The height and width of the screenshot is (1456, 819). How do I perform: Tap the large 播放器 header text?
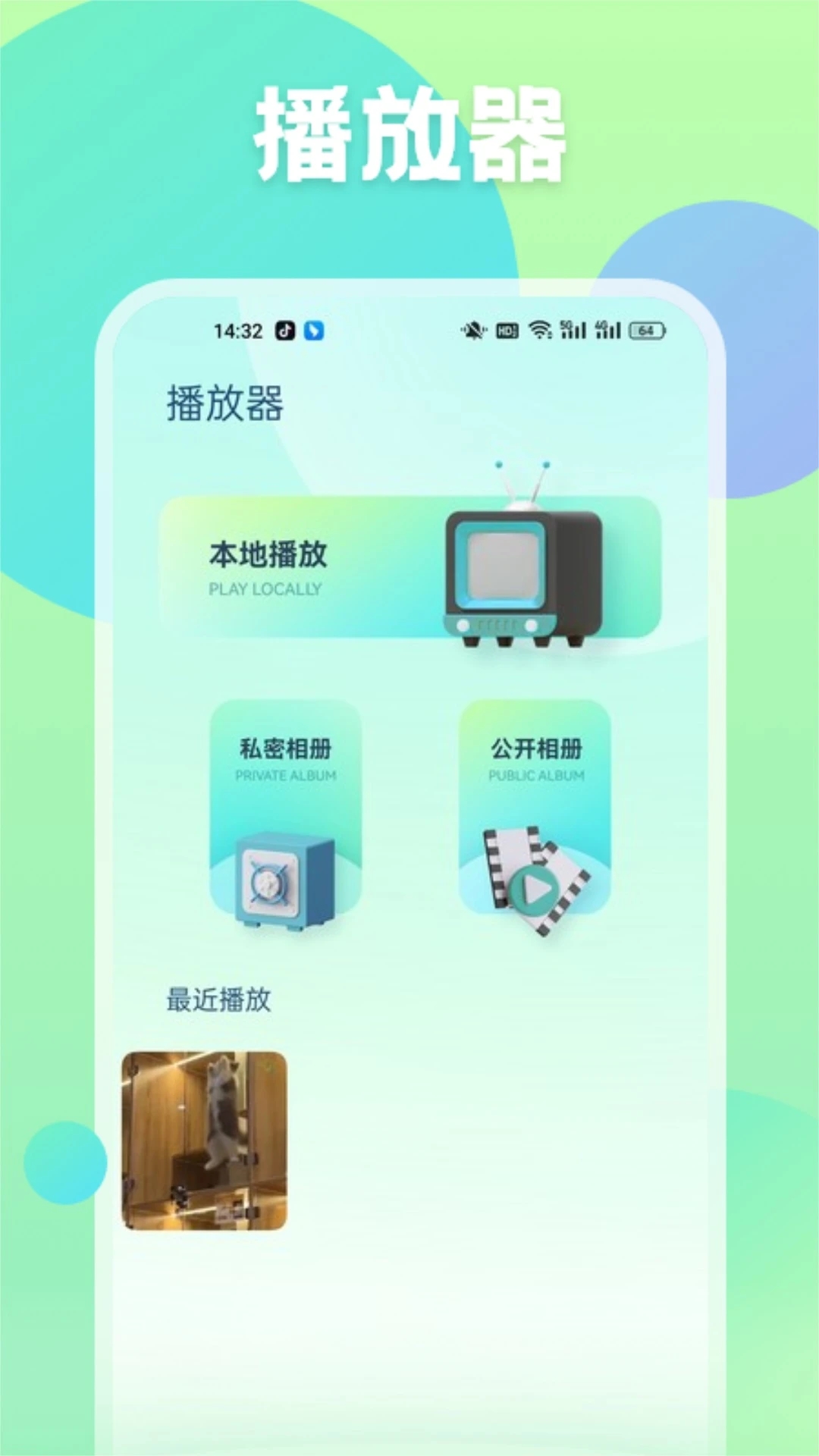click(409, 133)
